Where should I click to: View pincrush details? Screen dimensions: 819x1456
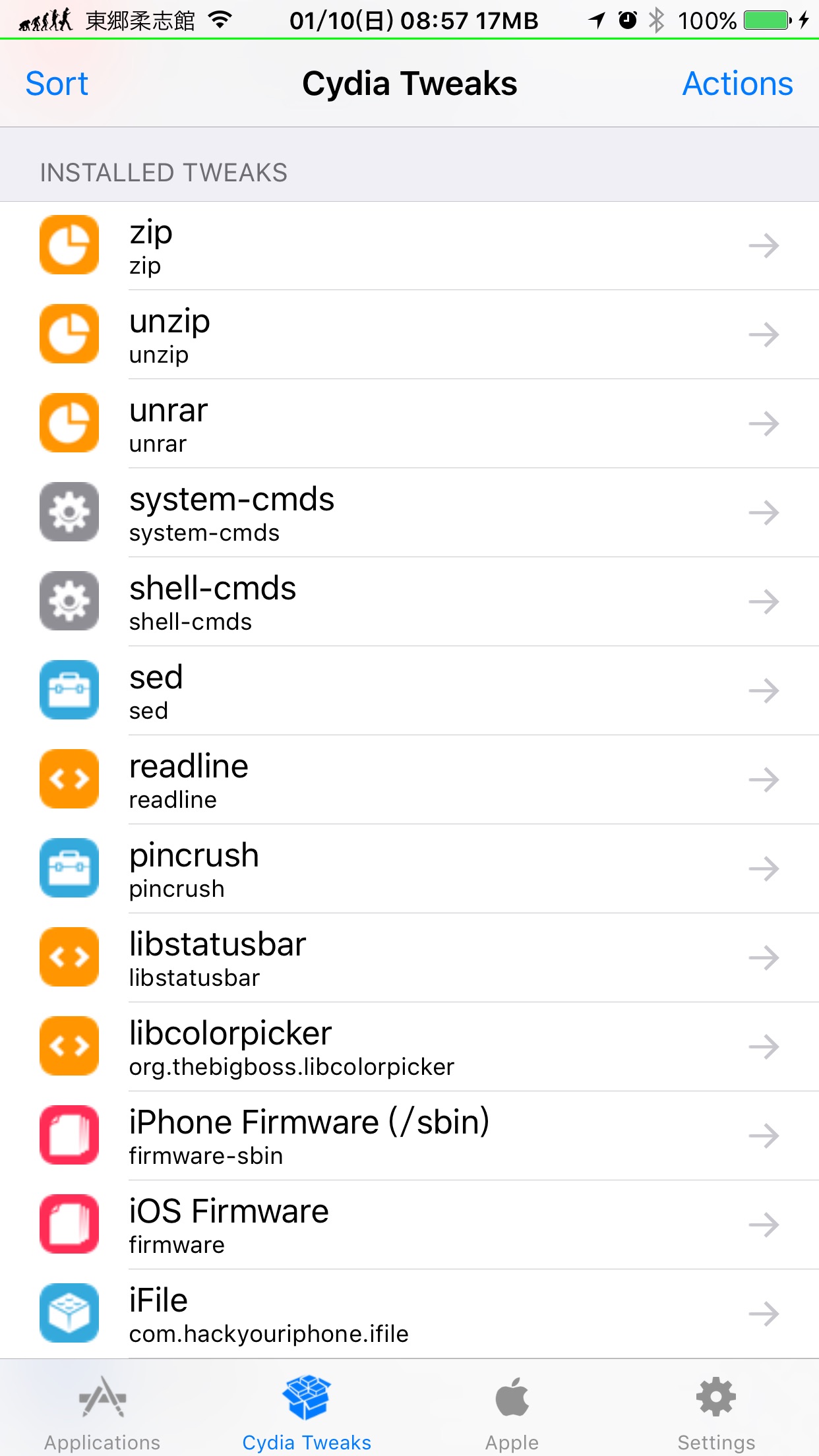pos(409,869)
